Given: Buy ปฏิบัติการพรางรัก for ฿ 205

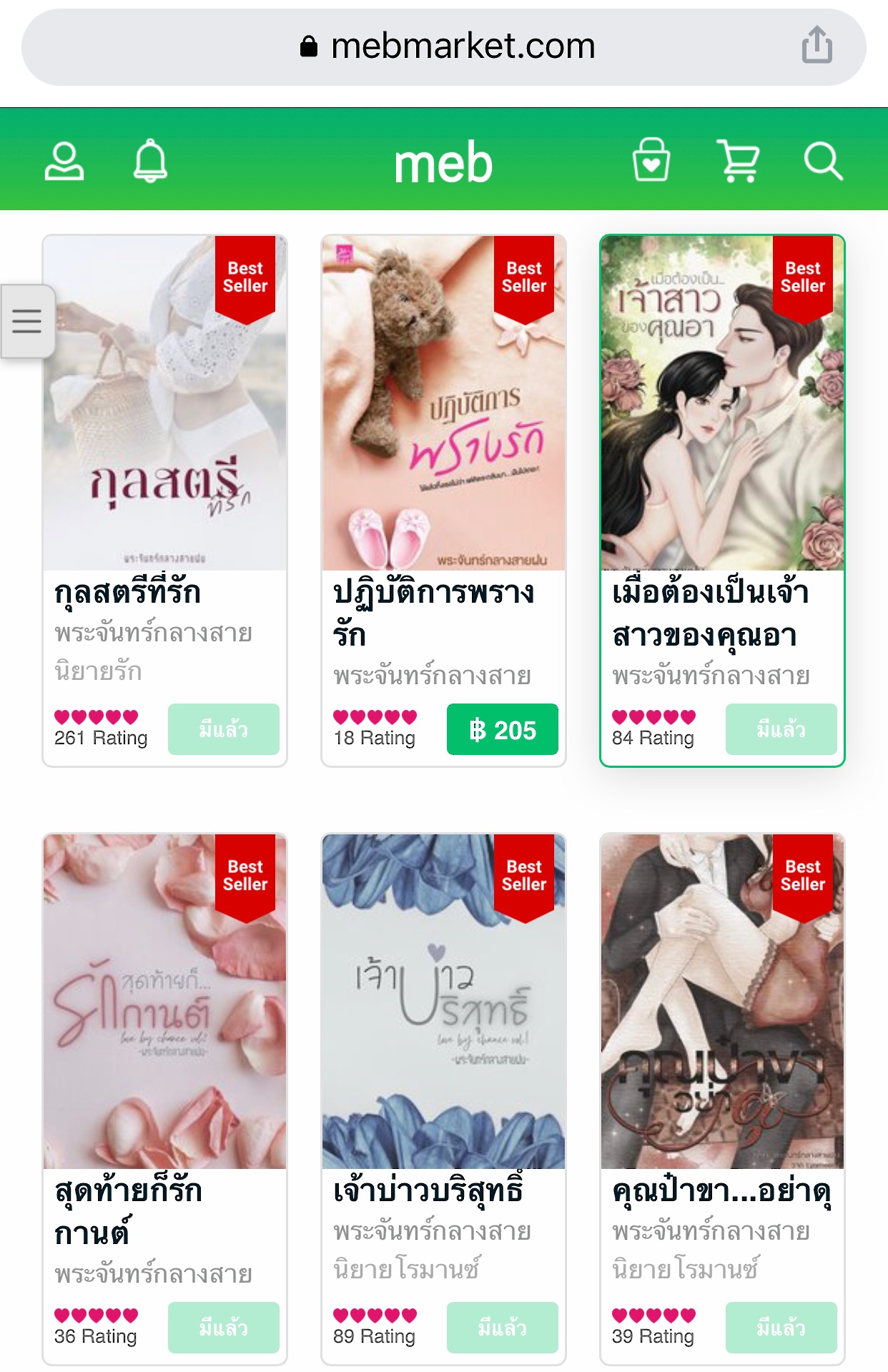Looking at the screenshot, I should pos(502,730).
